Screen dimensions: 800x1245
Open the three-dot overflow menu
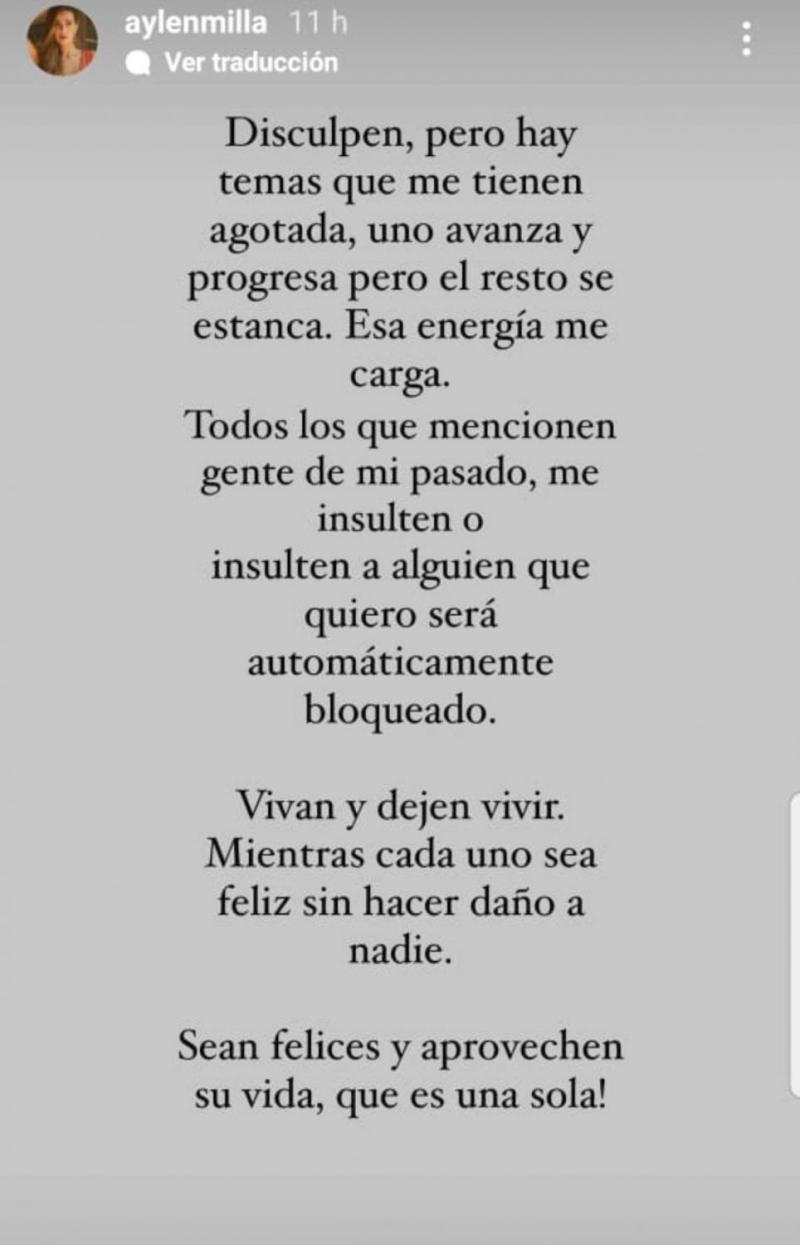pos(746,39)
